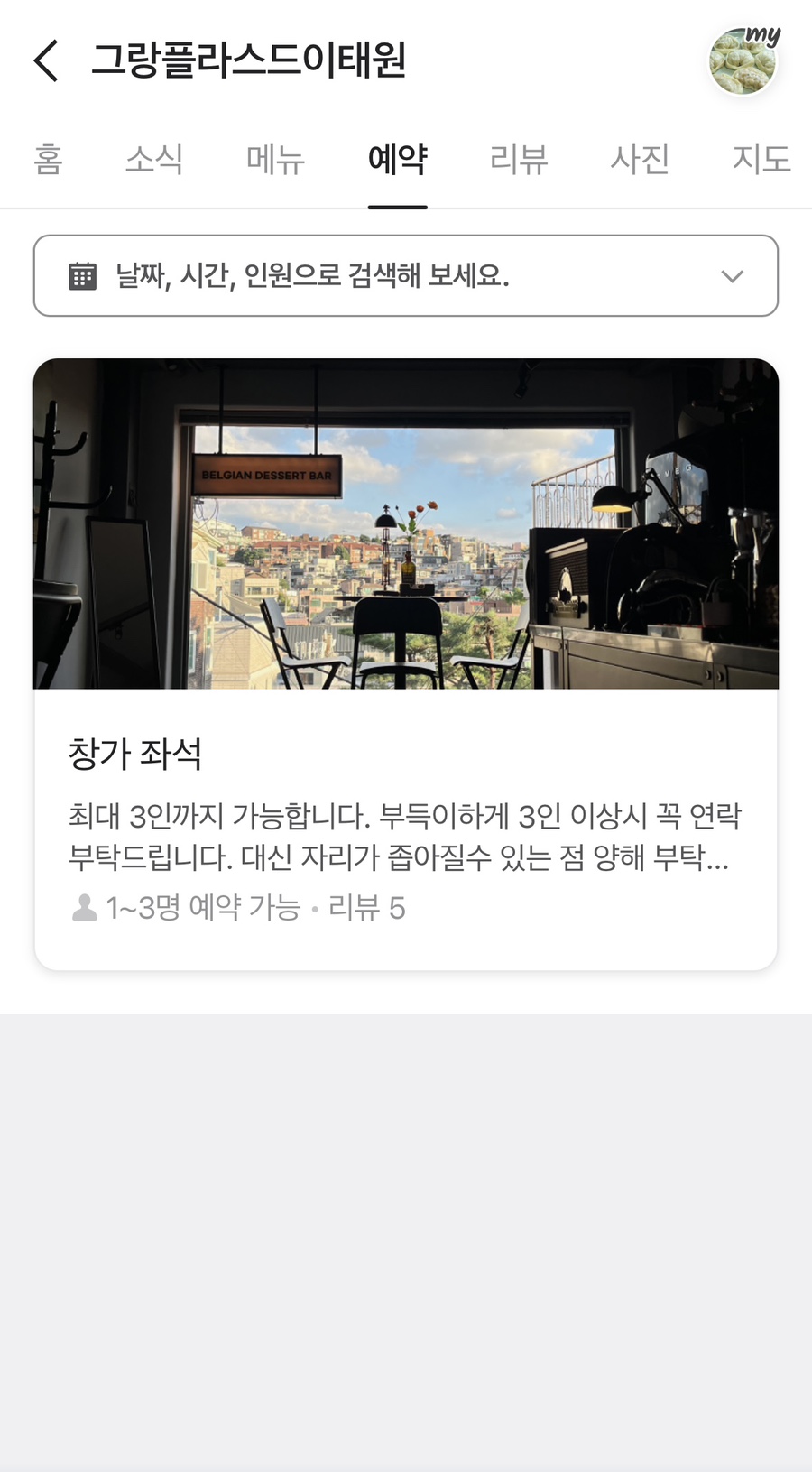Switch to the 홈 tab
This screenshot has height=1472, width=812.
48,160
